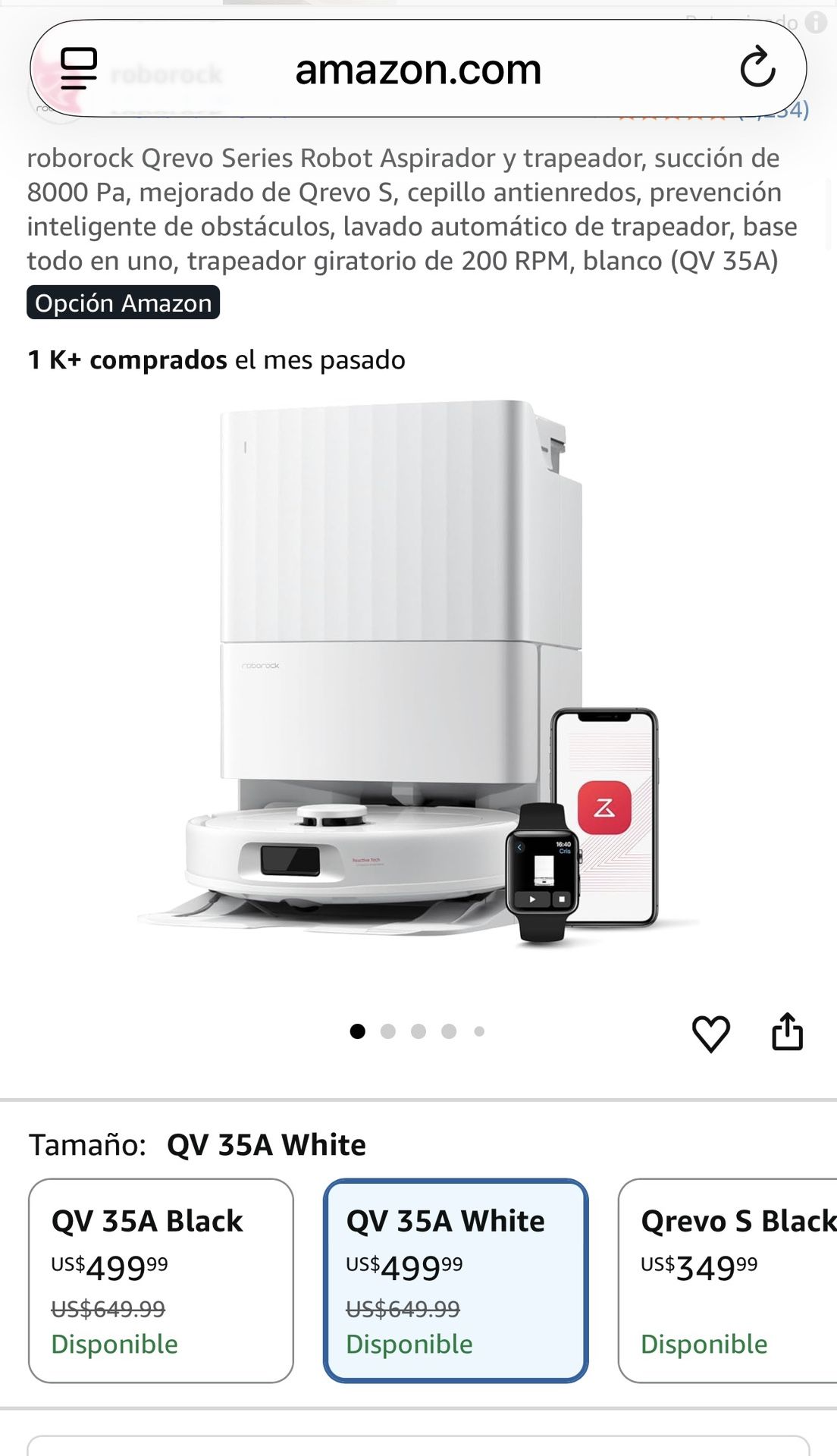The image size is (837, 1456).
Task: Tap the Opción Amazon badge
Action: tap(123, 303)
